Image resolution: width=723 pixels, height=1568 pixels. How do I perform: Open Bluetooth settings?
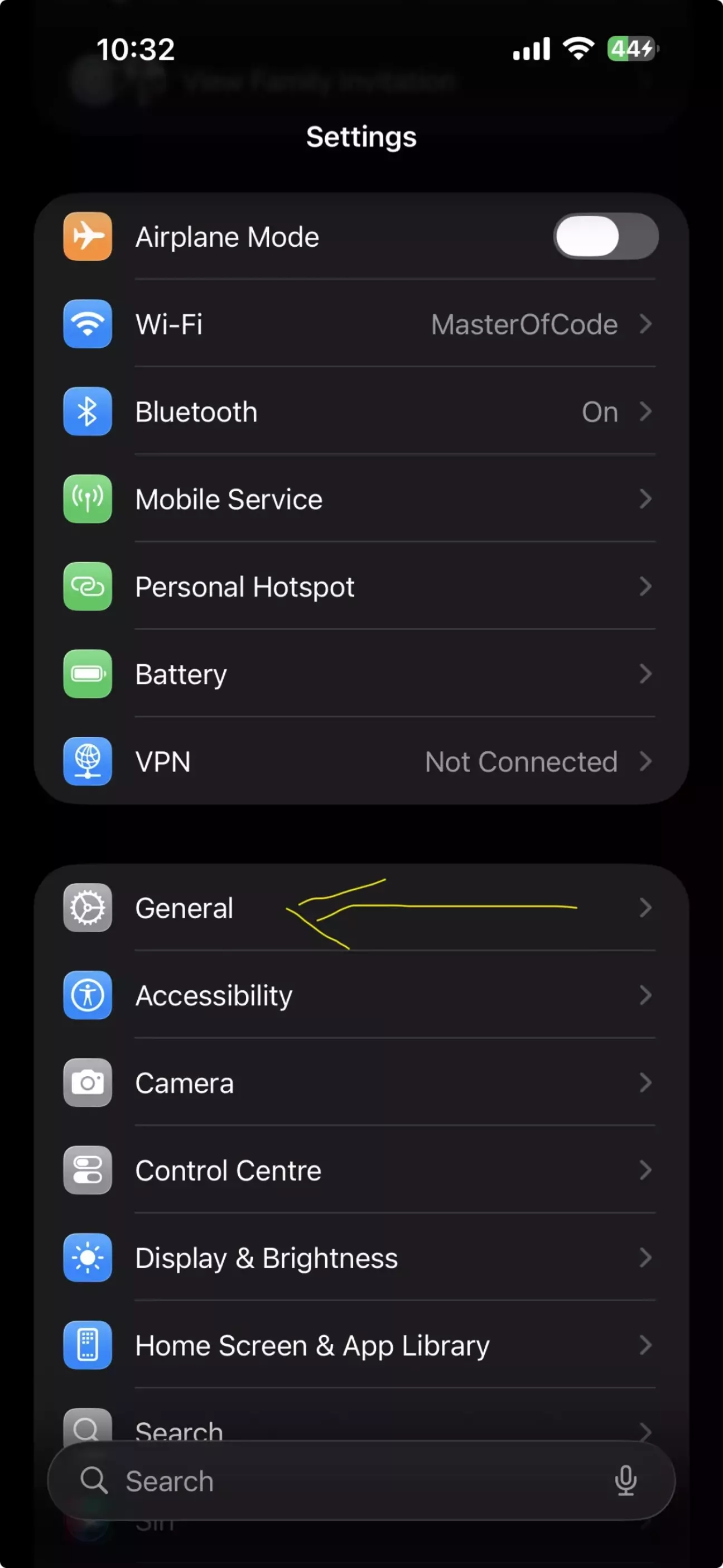coord(360,411)
